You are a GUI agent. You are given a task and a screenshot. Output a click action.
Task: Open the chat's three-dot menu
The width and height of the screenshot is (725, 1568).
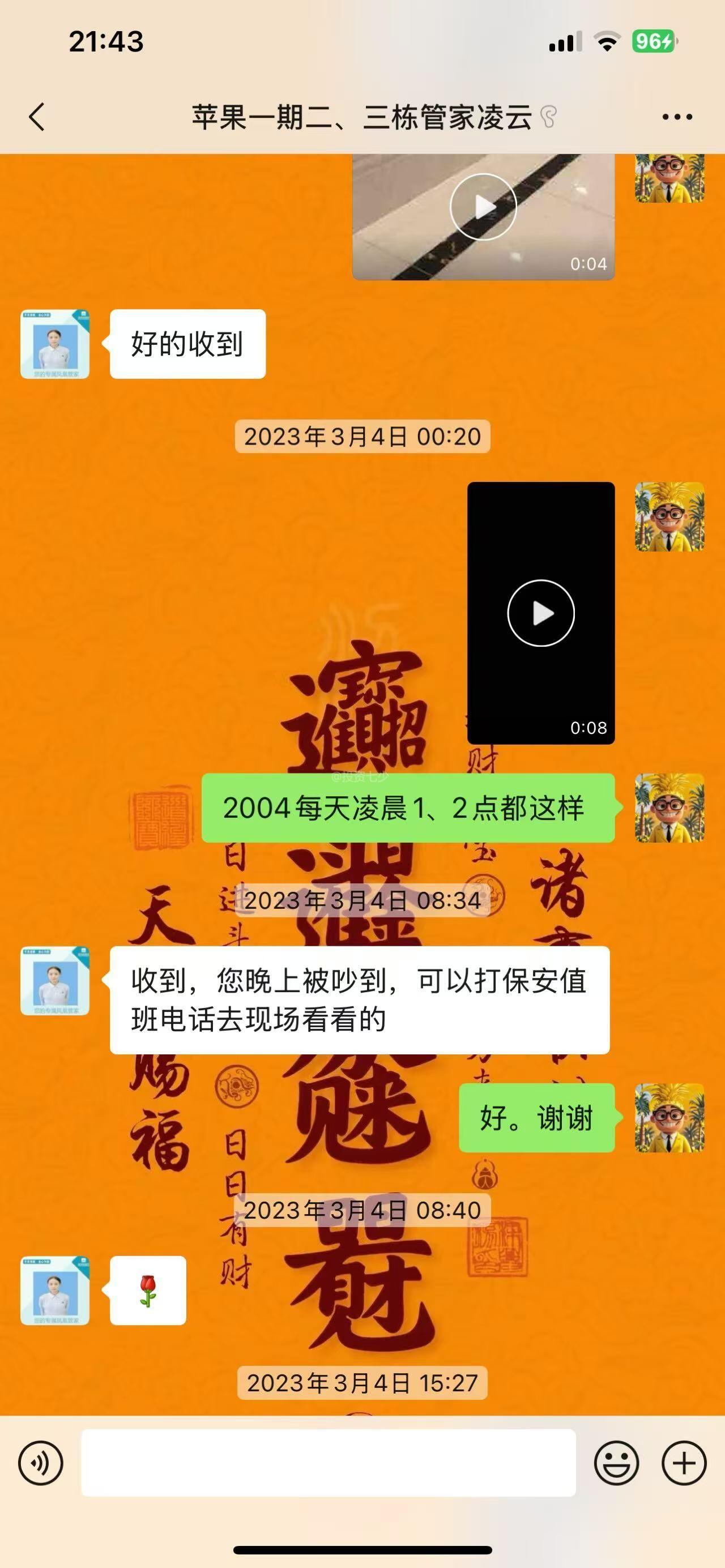pyautogui.click(x=677, y=117)
